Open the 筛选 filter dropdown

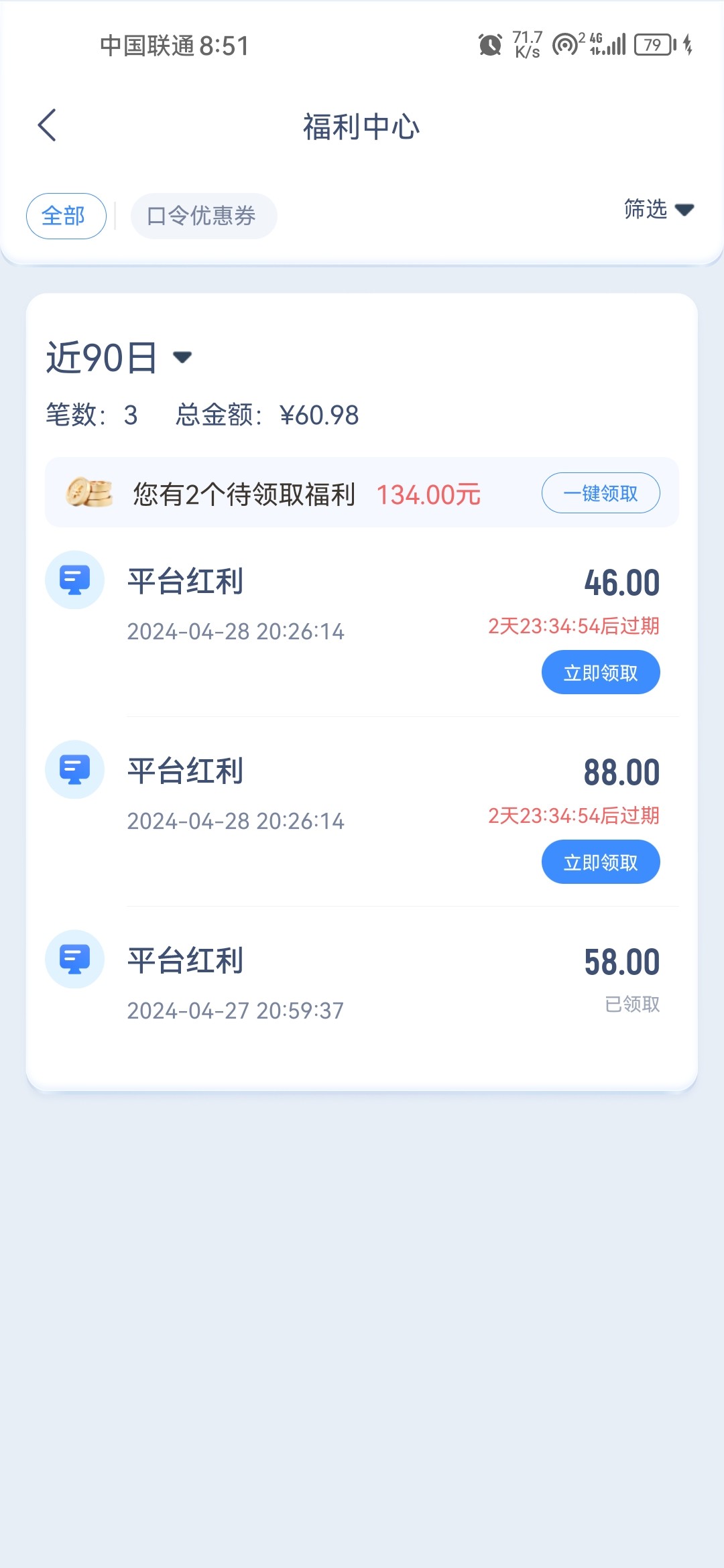(x=658, y=209)
